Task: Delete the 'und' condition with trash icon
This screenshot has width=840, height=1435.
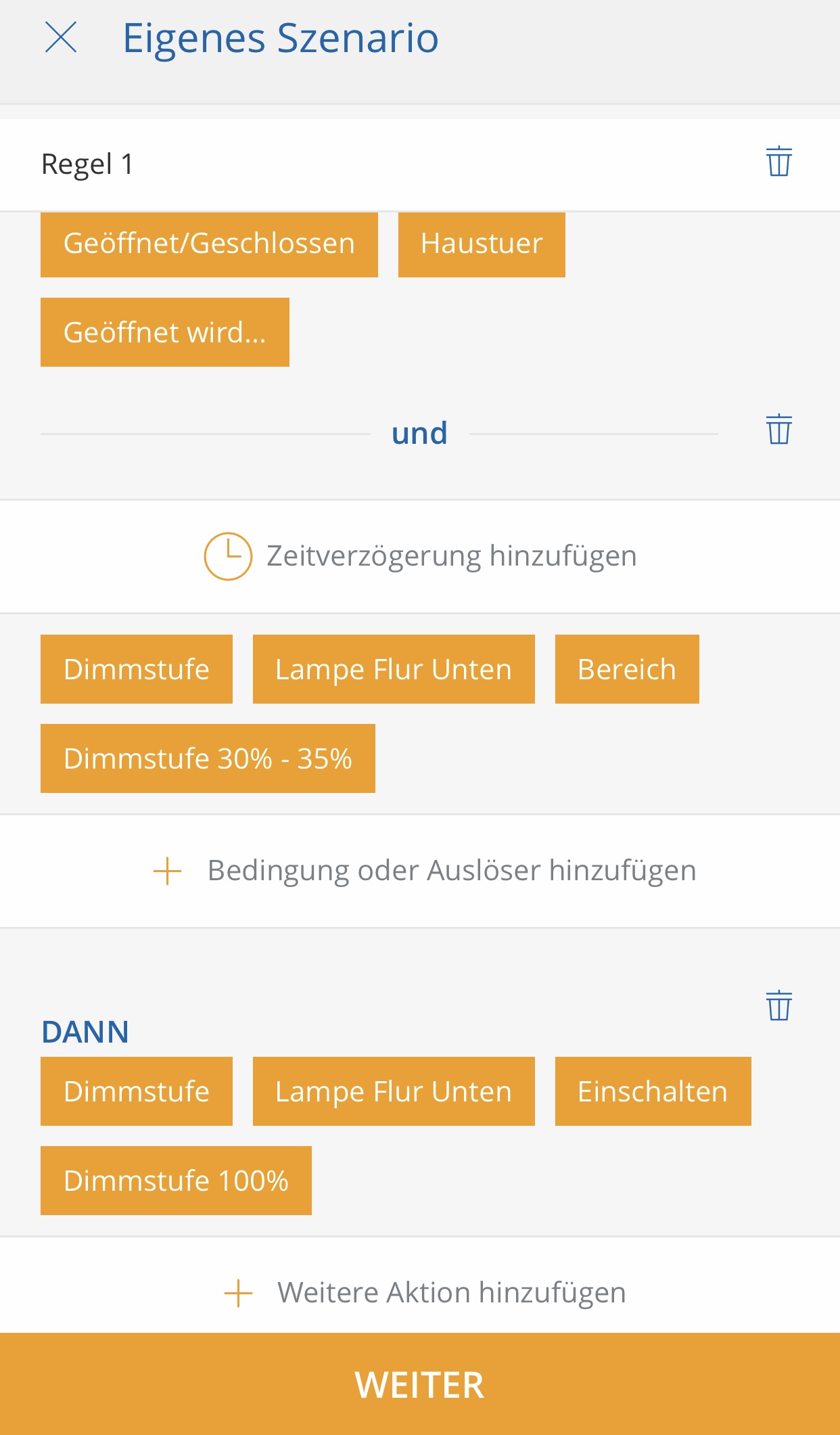Action: (778, 430)
